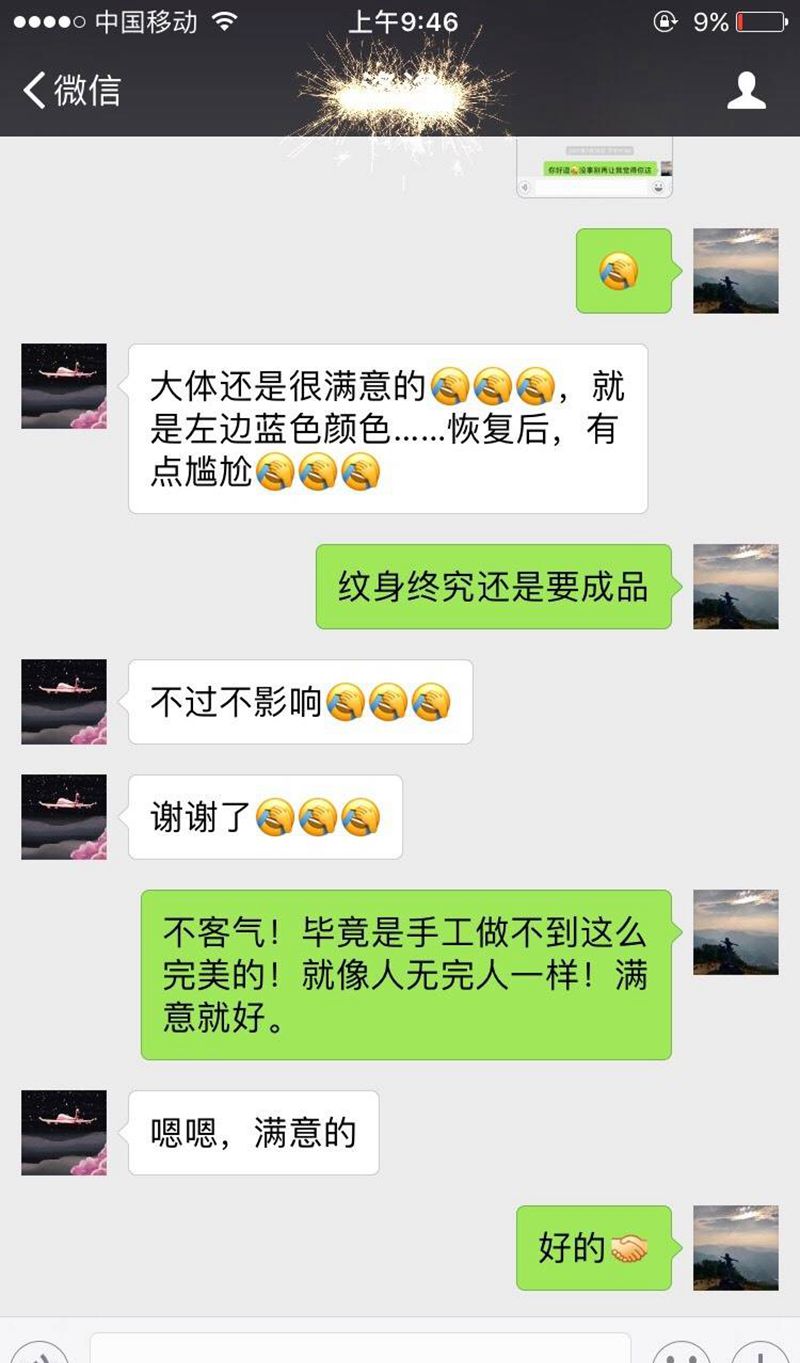Screen dimensions: 800x1363
Task: Open the chat info profile icon
Action: (745, 90)
